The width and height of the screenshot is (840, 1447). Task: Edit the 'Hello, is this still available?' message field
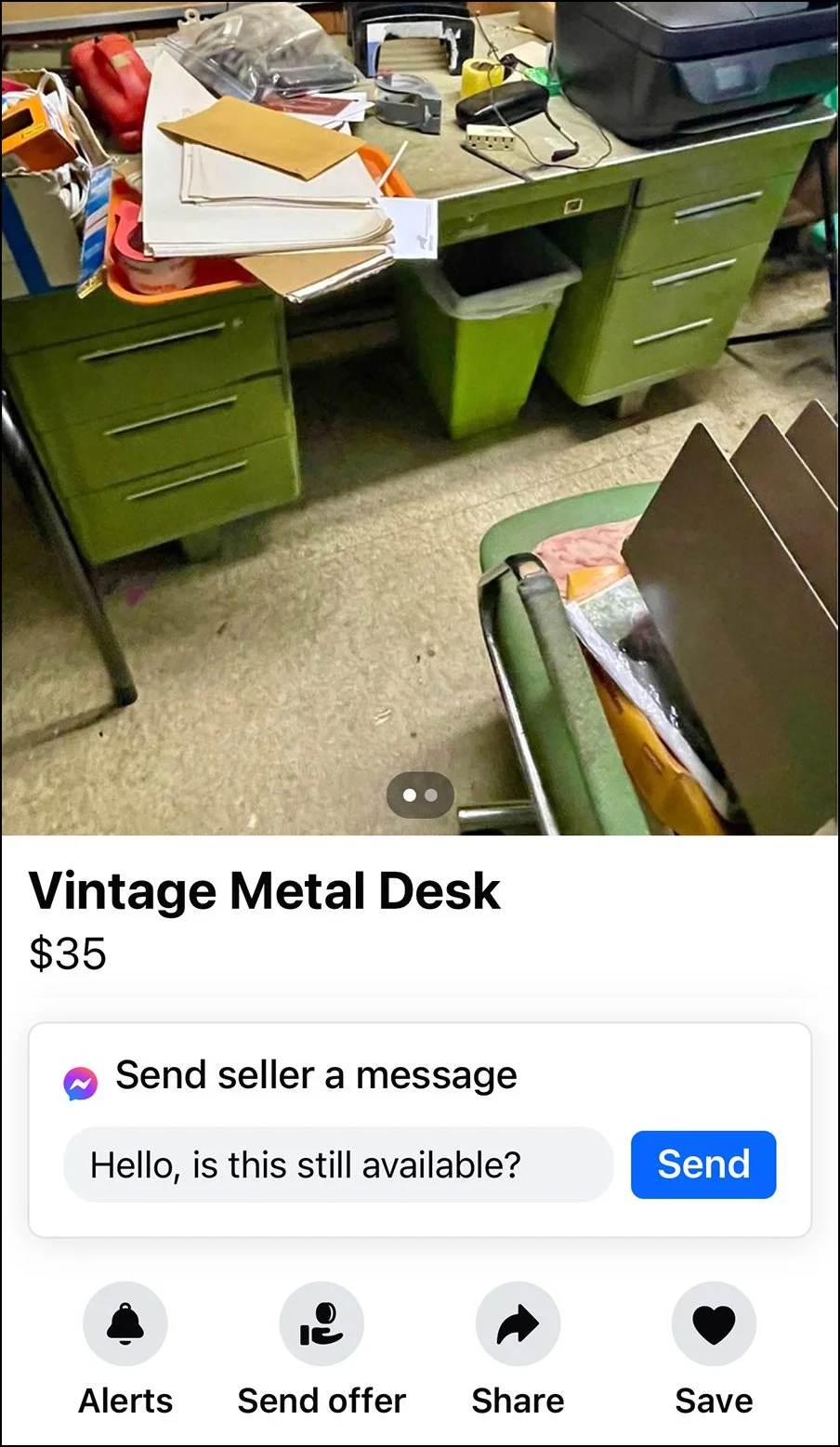(338, 1164)
